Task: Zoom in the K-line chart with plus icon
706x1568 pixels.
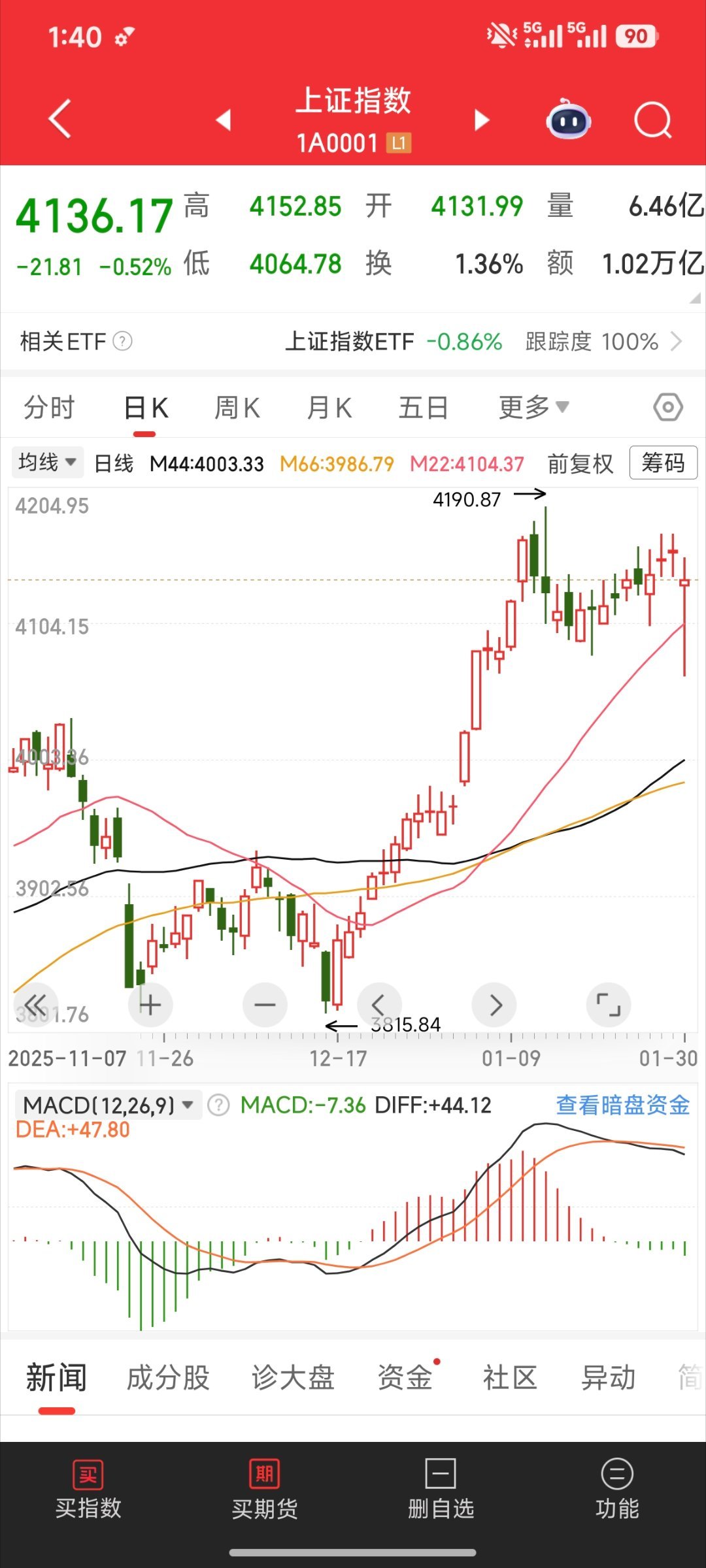Action: [150, 1005]
